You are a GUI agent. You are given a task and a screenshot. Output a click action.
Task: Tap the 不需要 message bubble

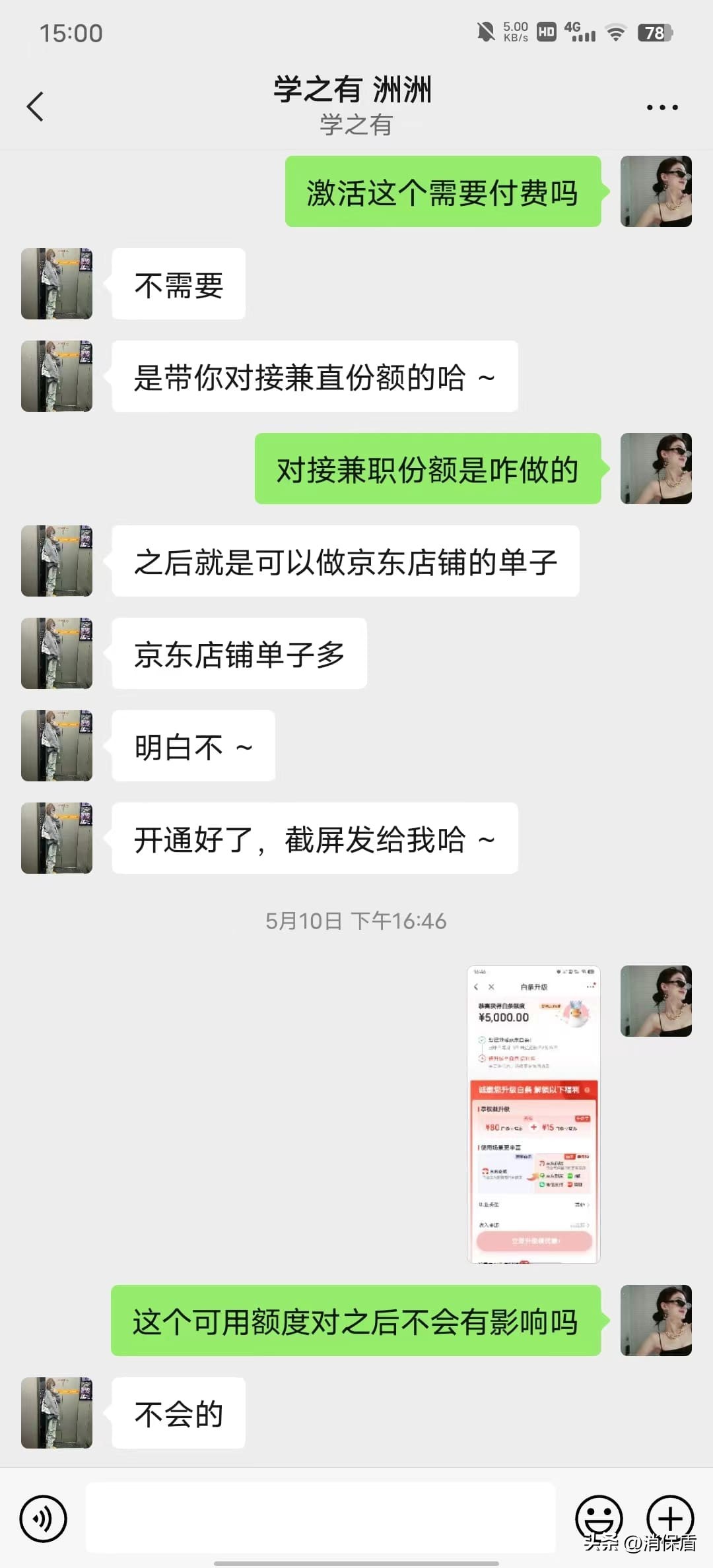pos(177,284)
